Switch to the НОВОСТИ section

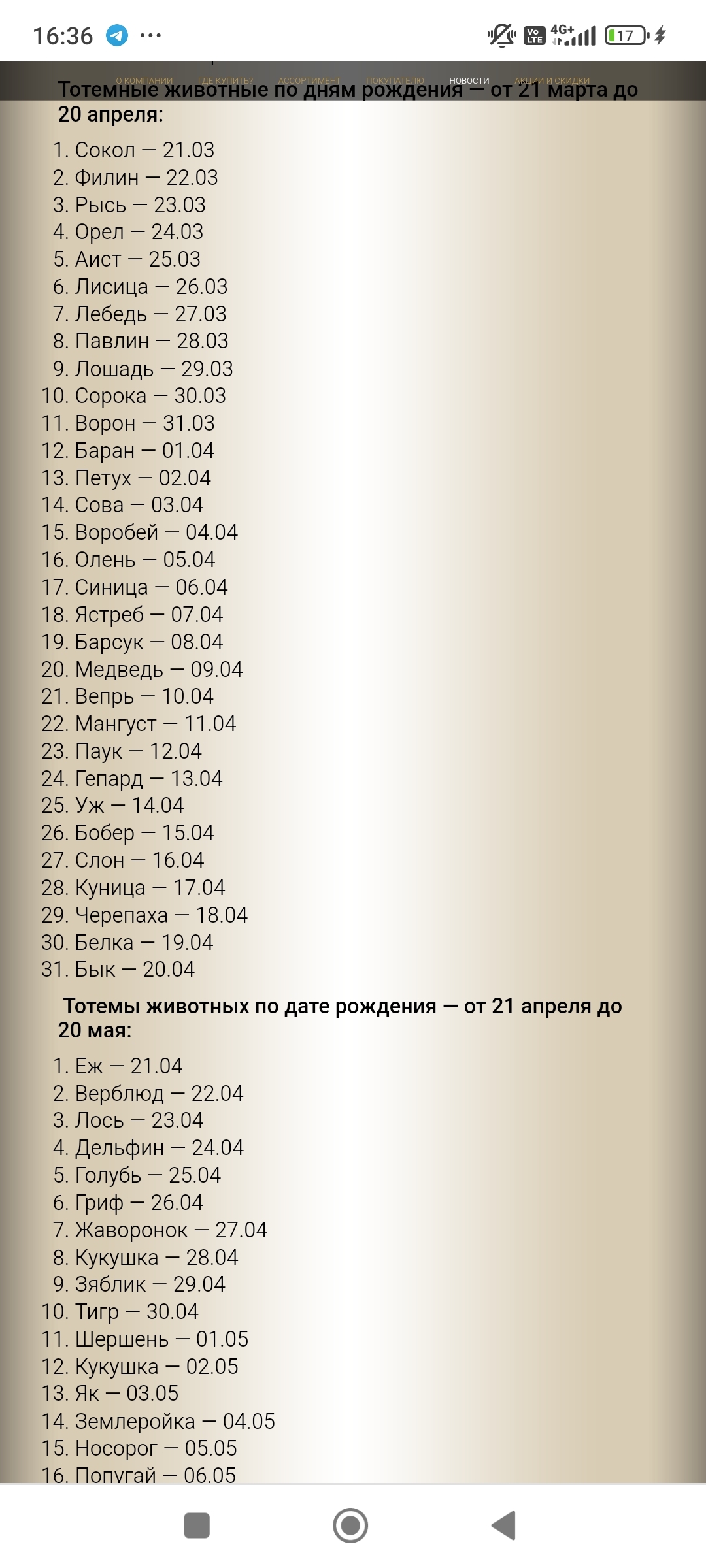(469, 81)
